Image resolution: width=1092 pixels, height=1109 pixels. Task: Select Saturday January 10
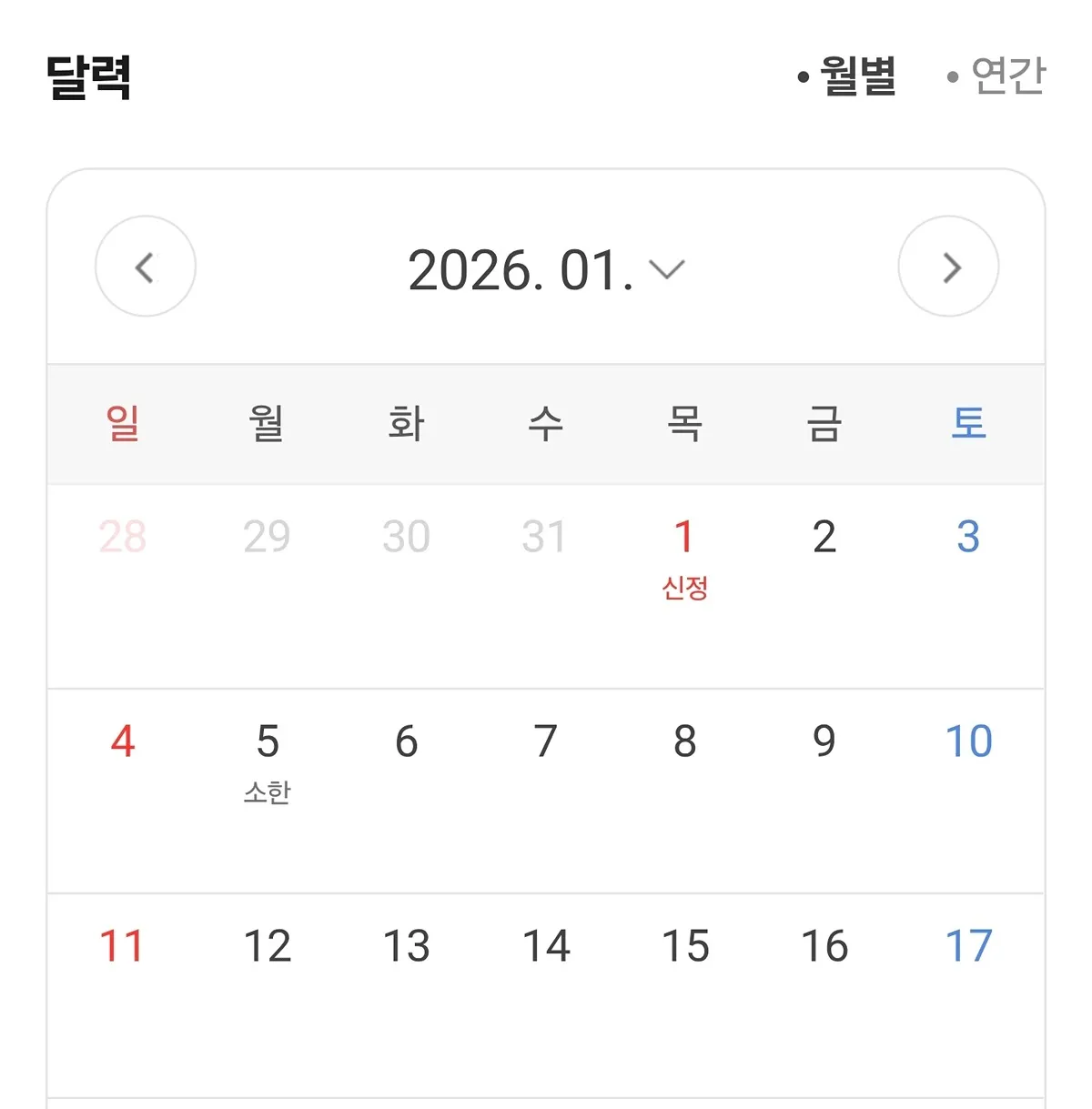(969, 741)
